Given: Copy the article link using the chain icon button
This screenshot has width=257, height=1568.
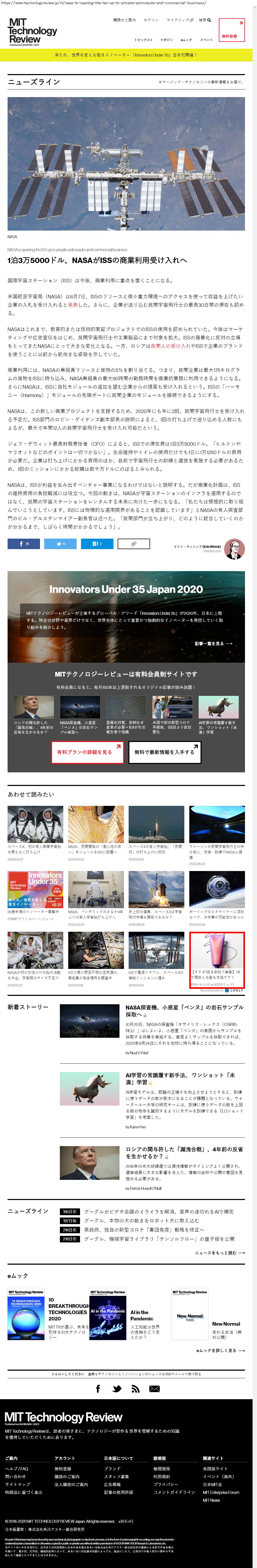Looking at the screenshot, I should point(133,544).
